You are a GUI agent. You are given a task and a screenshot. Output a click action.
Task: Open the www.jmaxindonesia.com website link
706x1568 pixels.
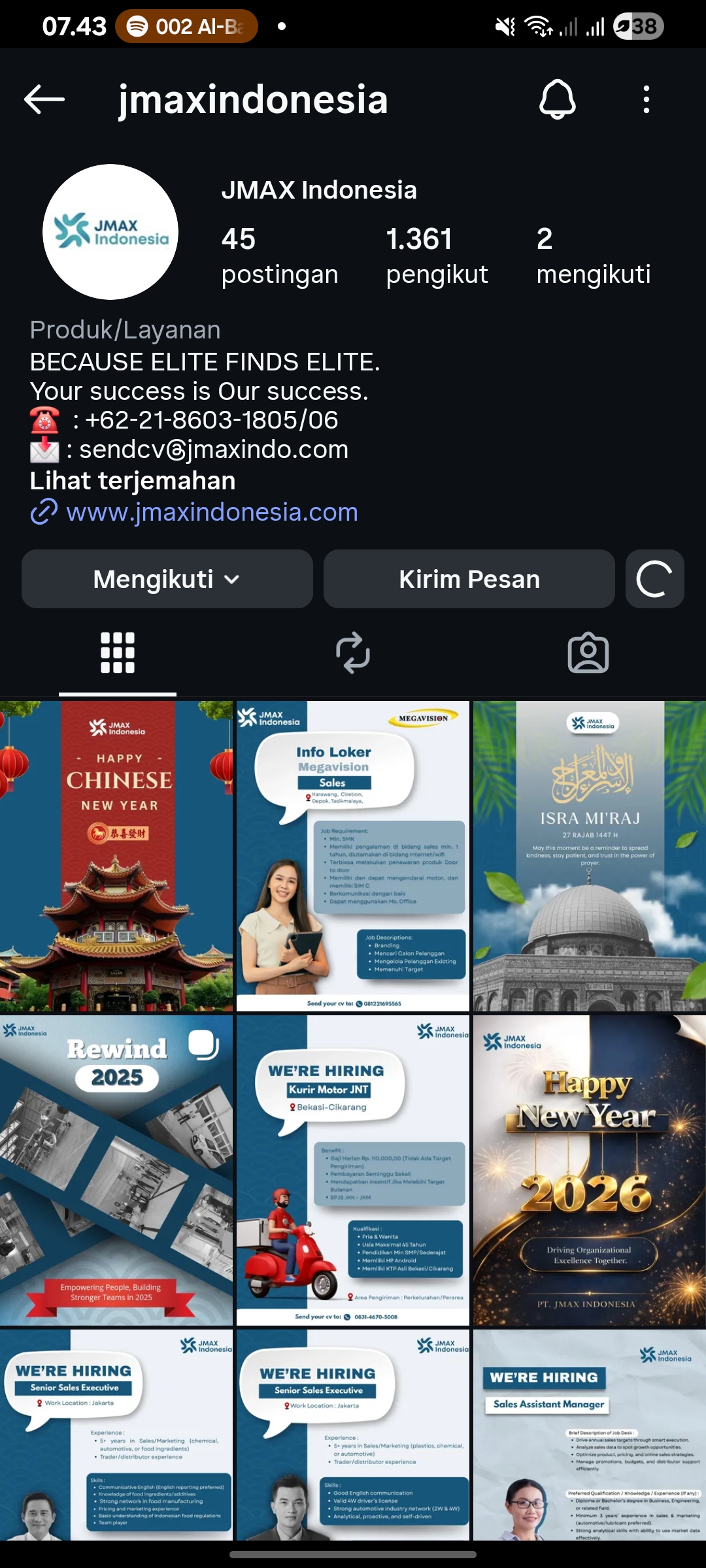[x=212, y=512]
